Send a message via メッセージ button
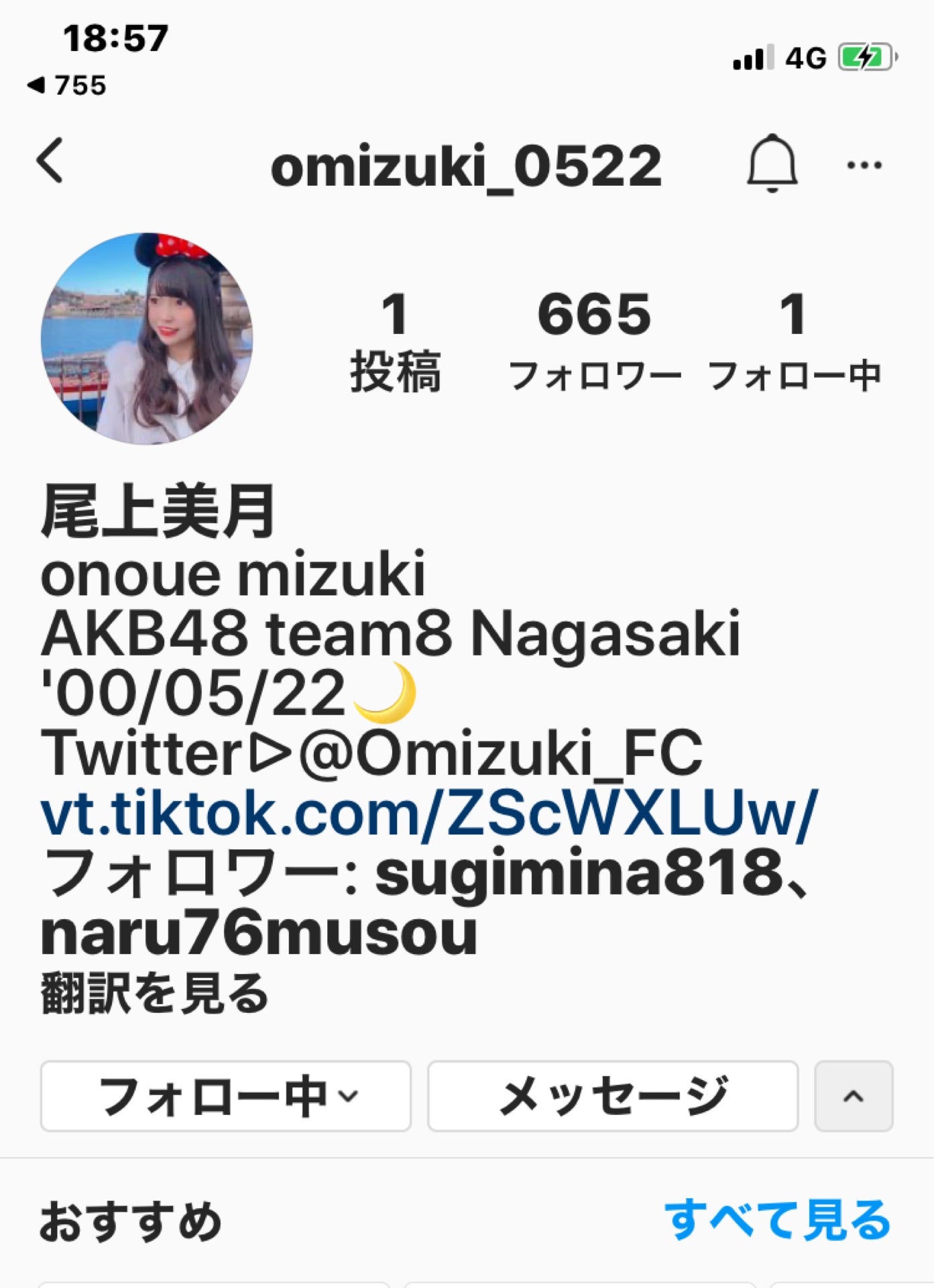Image resolution: width=934 pixels, height=1288 pixels. point(613,1096)
